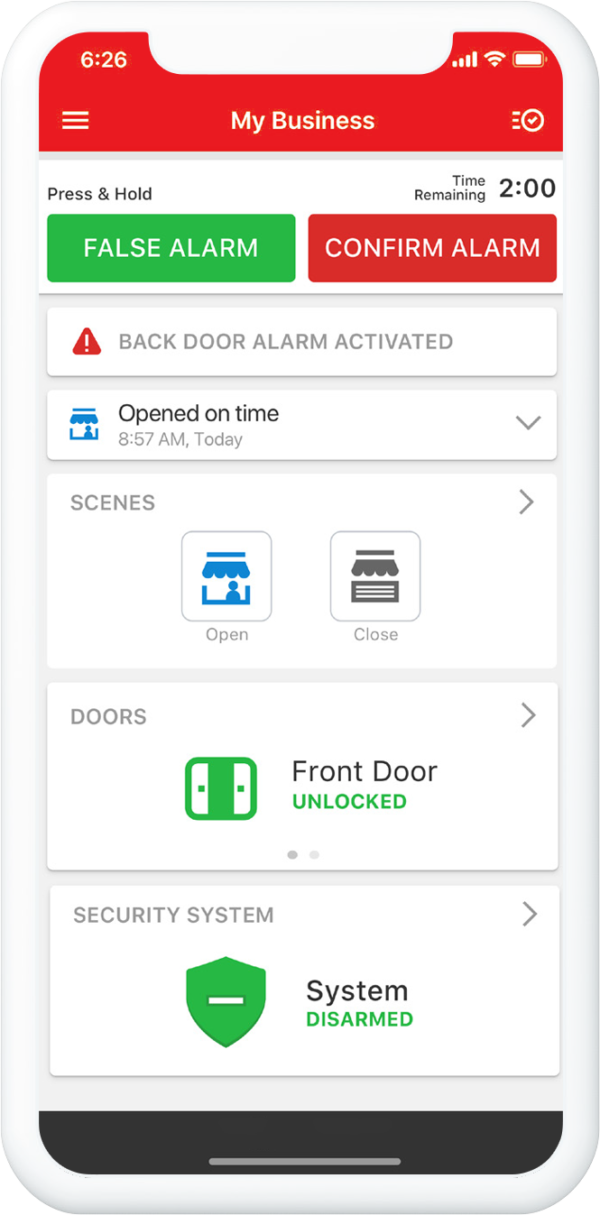This screenshot has height=1215, width=600.
Task: Open the hamburger menu
Action: point(76,121)
